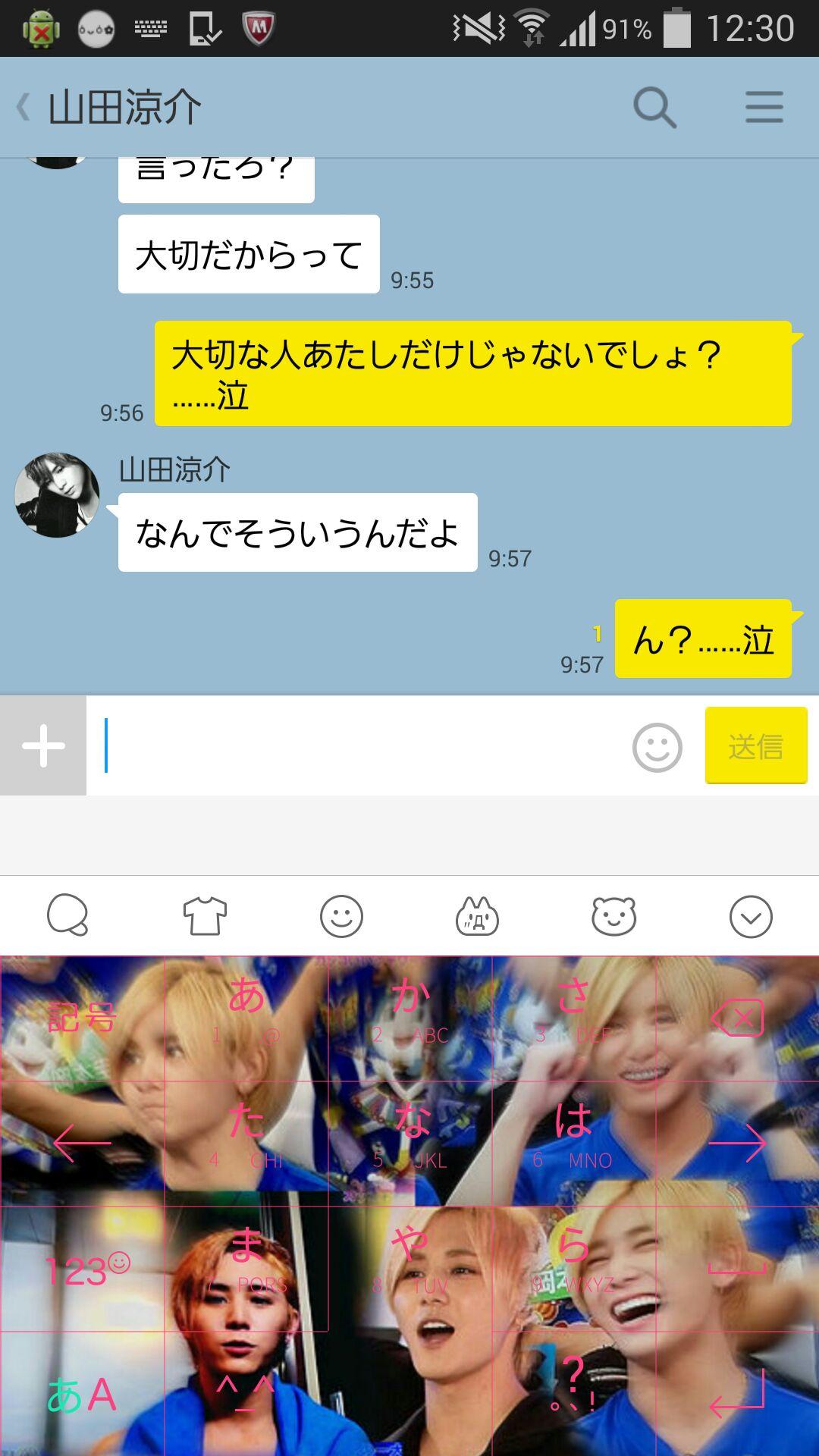Open 山田涼介's profile picture
This screenshot has width=819, height=1456.
[57, 495]
